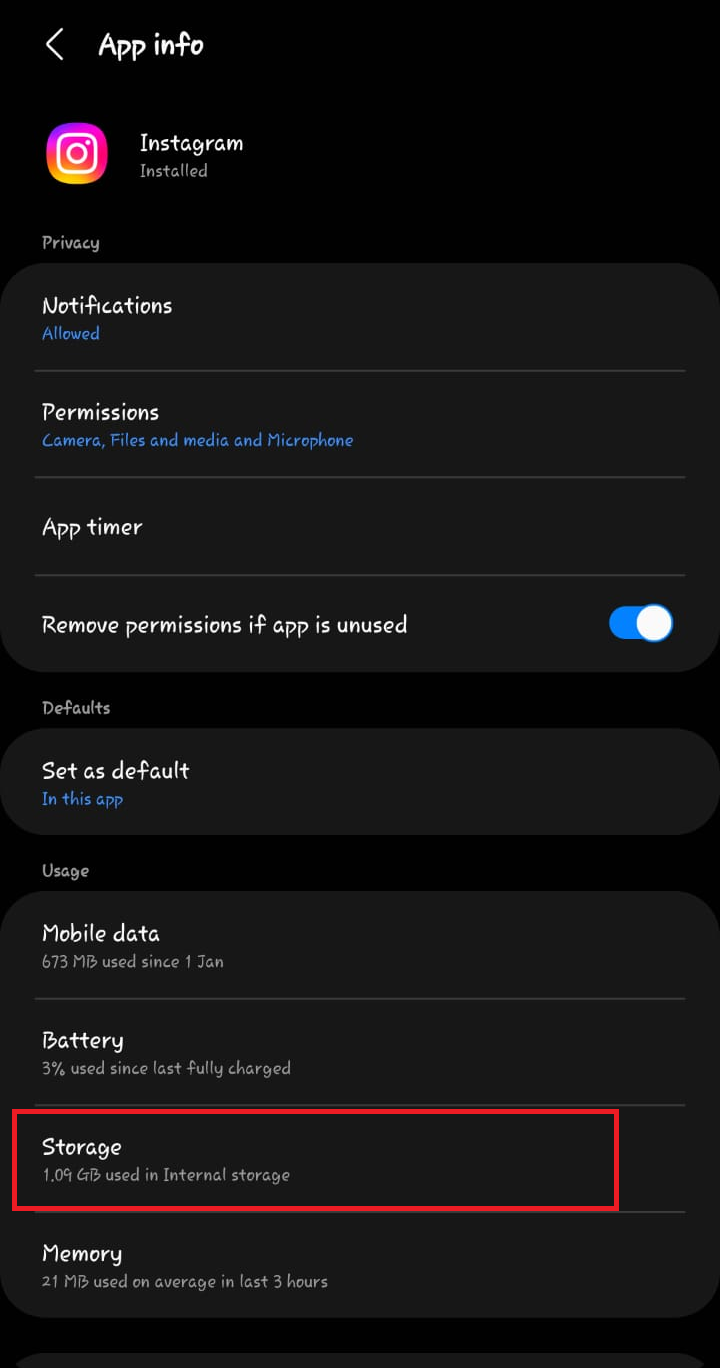Open Memory usage details

(x=360, y=1266)
